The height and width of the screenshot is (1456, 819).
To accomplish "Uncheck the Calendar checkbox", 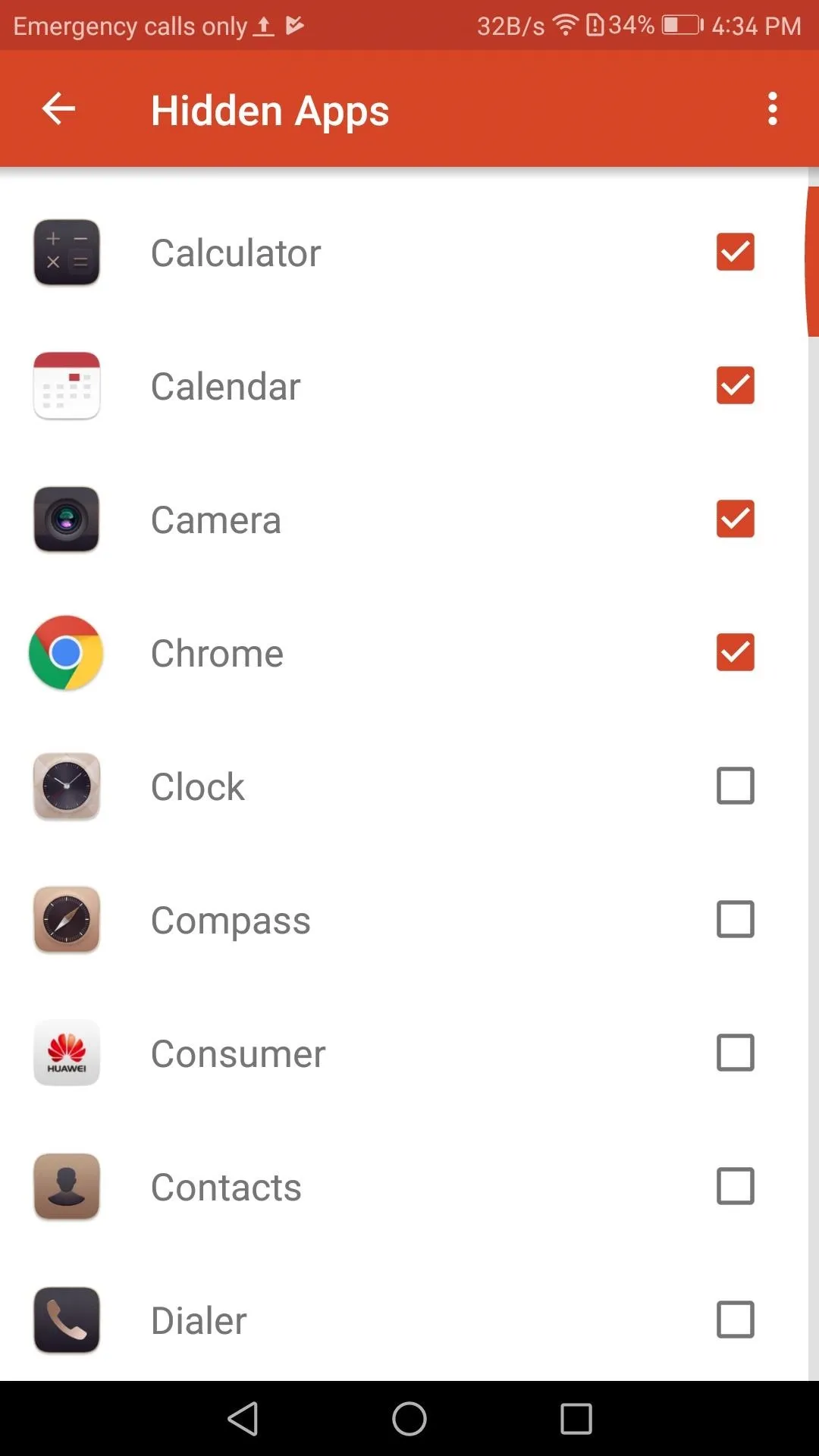I will [735, 385].
